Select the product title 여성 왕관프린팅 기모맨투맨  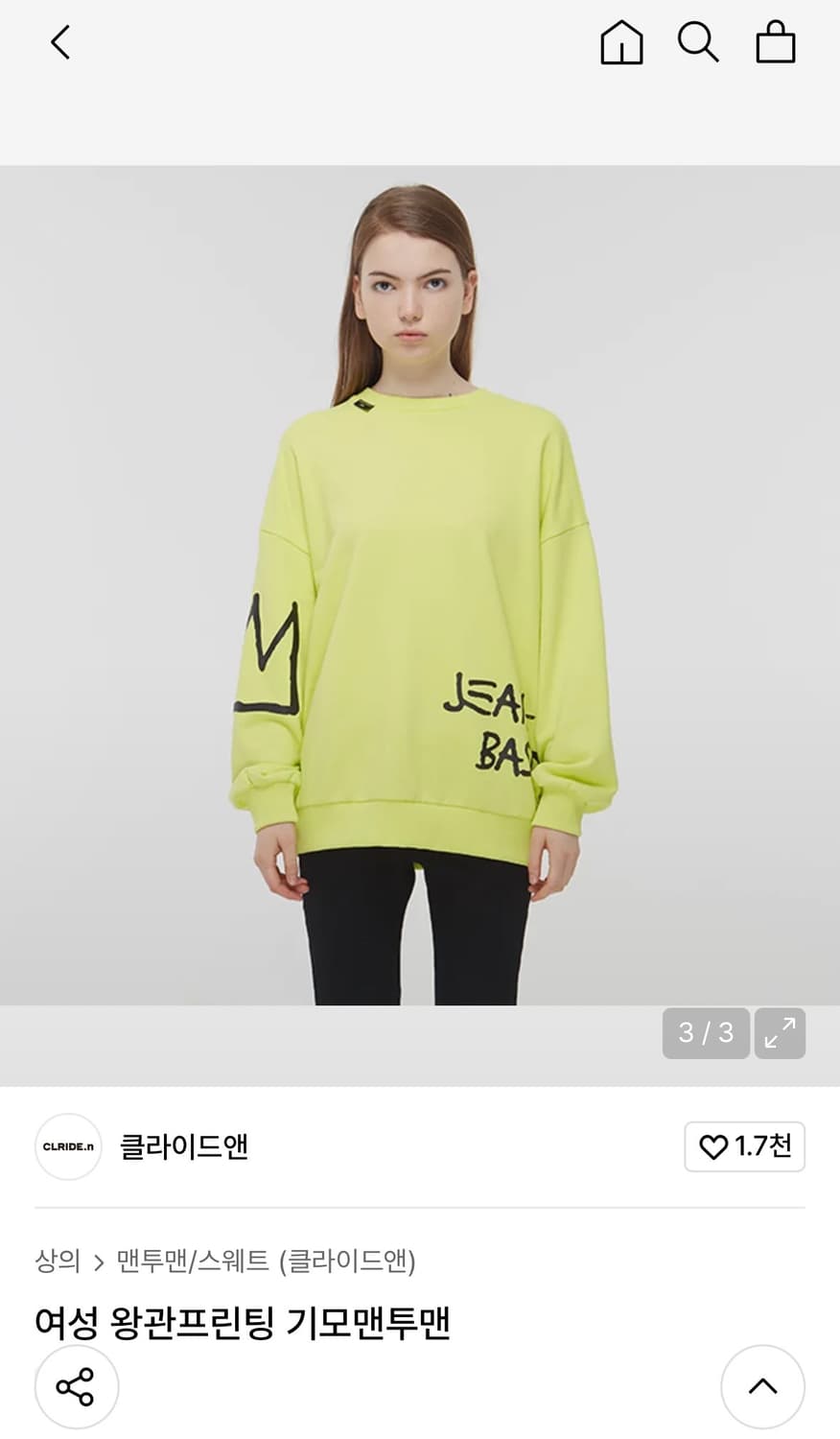[x=243, y=1321]
